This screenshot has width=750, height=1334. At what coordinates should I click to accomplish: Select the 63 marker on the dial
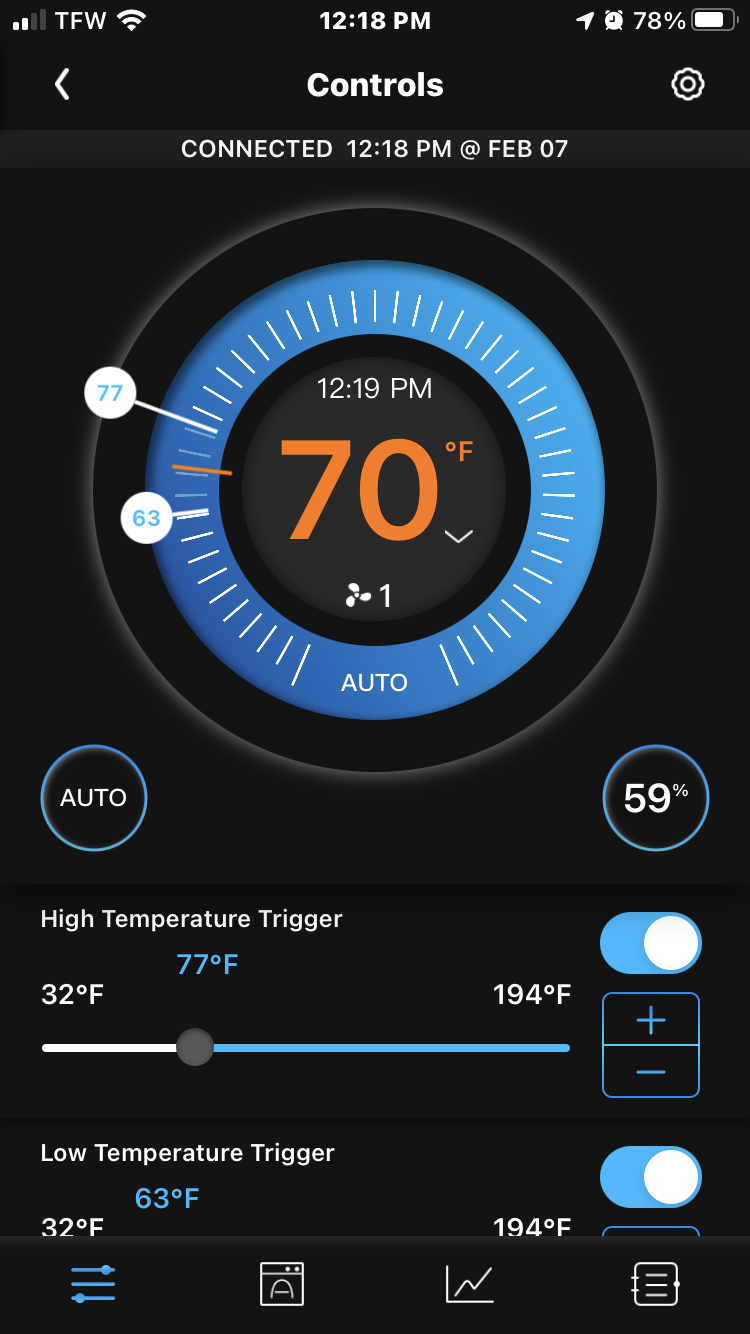pyautogui.click(x=146, y=518)
